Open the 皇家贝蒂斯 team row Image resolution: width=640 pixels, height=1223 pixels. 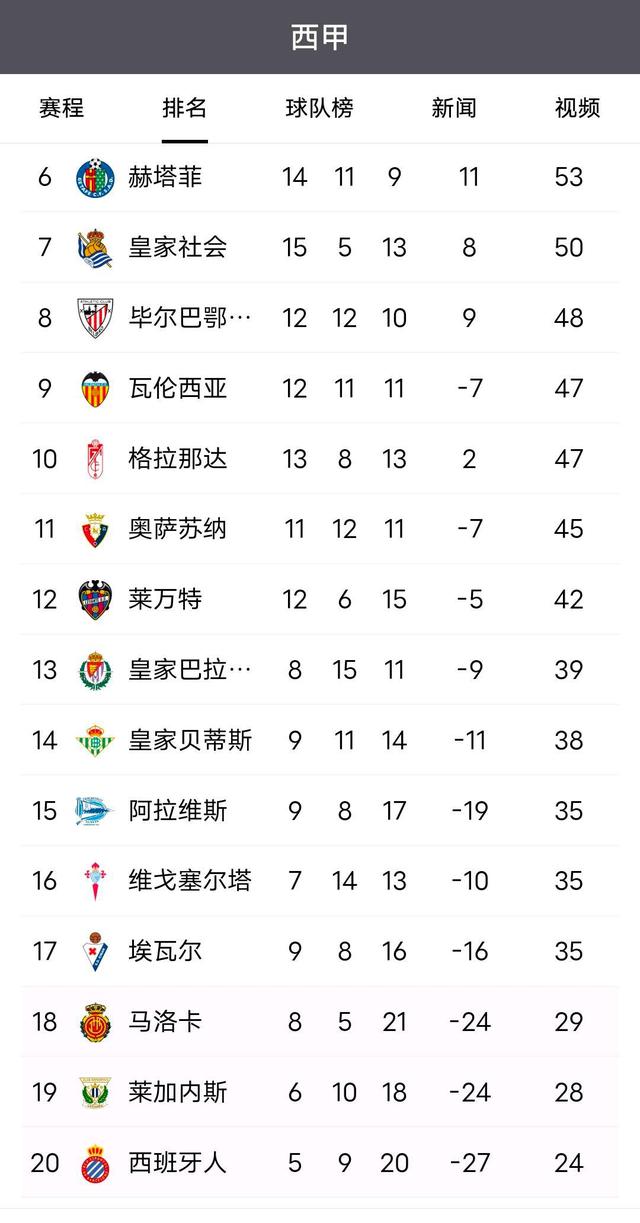pyautogui.click(x=320, y=740)
